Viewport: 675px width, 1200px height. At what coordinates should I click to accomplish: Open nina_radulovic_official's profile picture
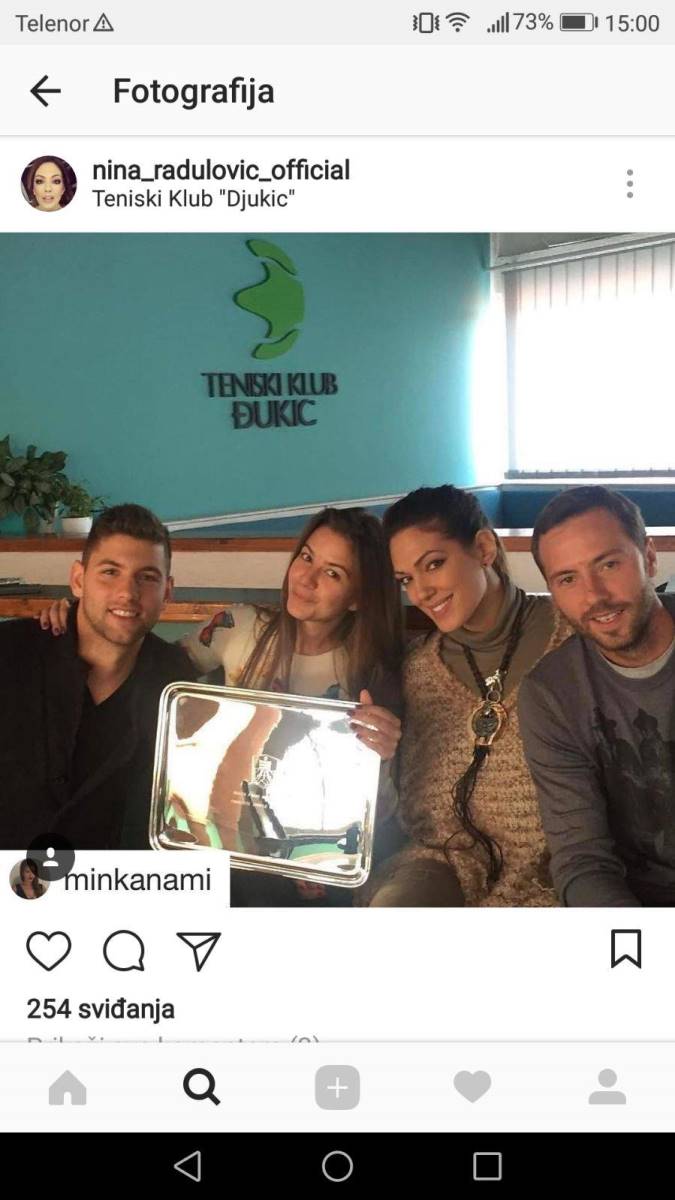[x=48, y=184]
